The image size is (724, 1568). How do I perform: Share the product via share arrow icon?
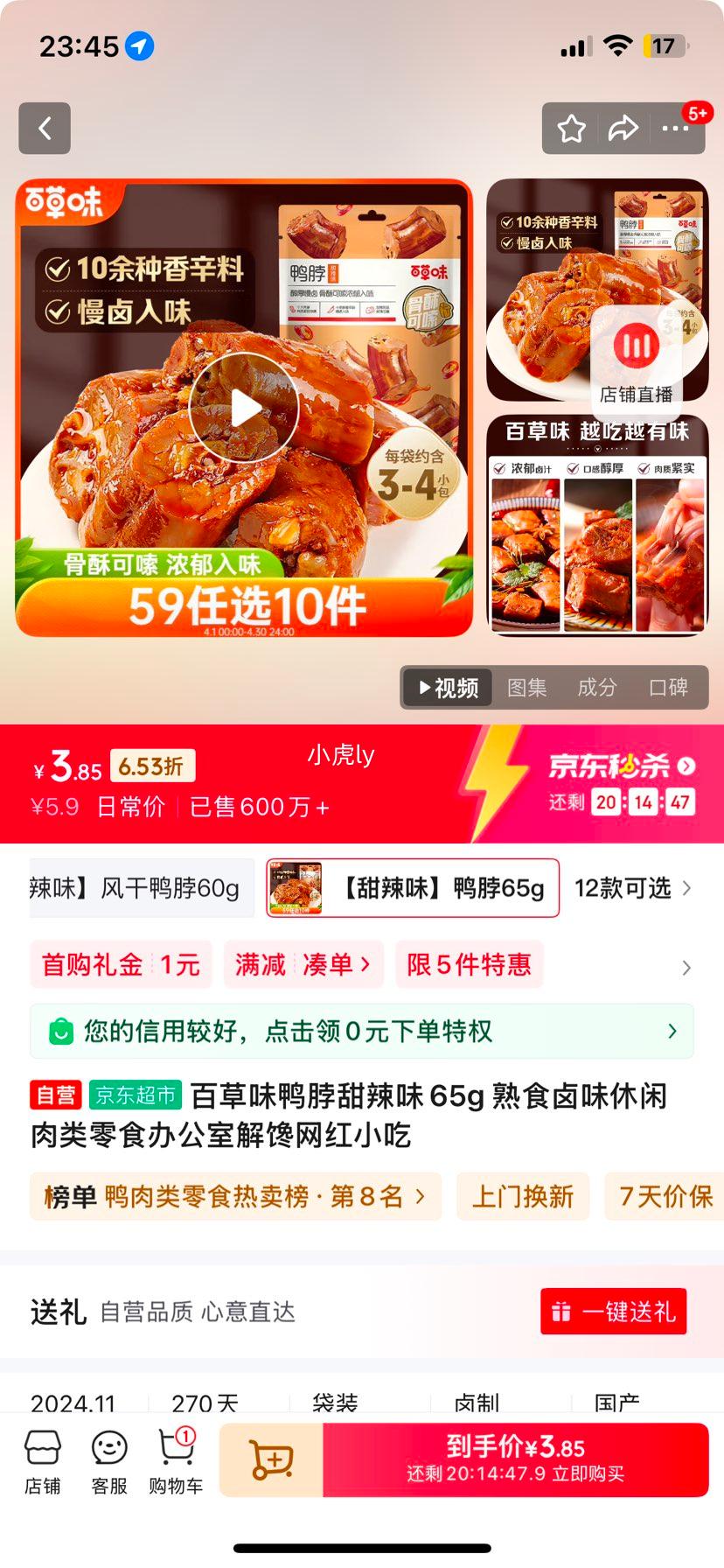624,128
